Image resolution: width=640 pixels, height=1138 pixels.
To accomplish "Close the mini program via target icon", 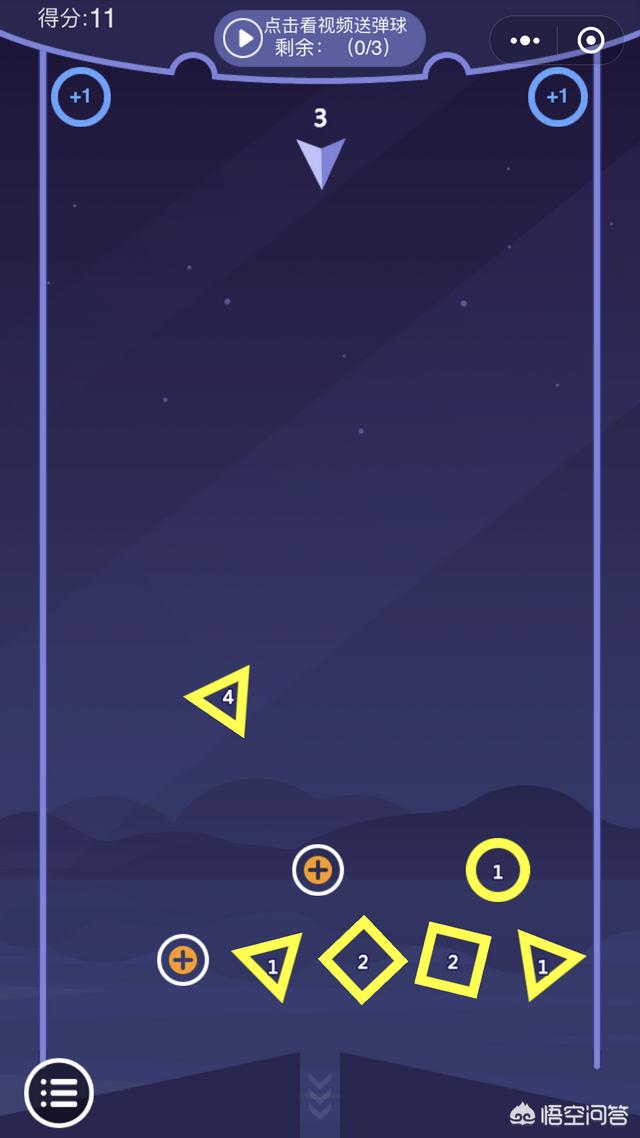I will 591,41.
